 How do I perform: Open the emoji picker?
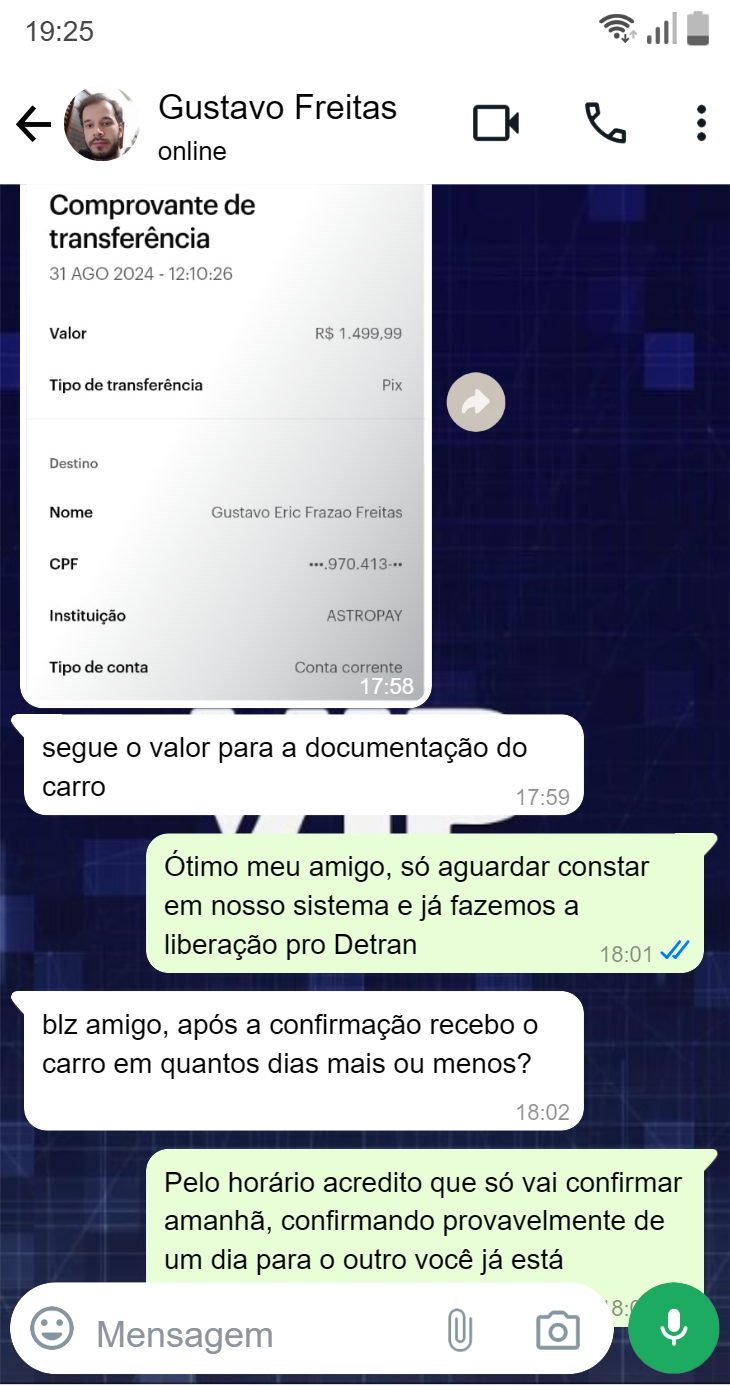coord(52,1329)
